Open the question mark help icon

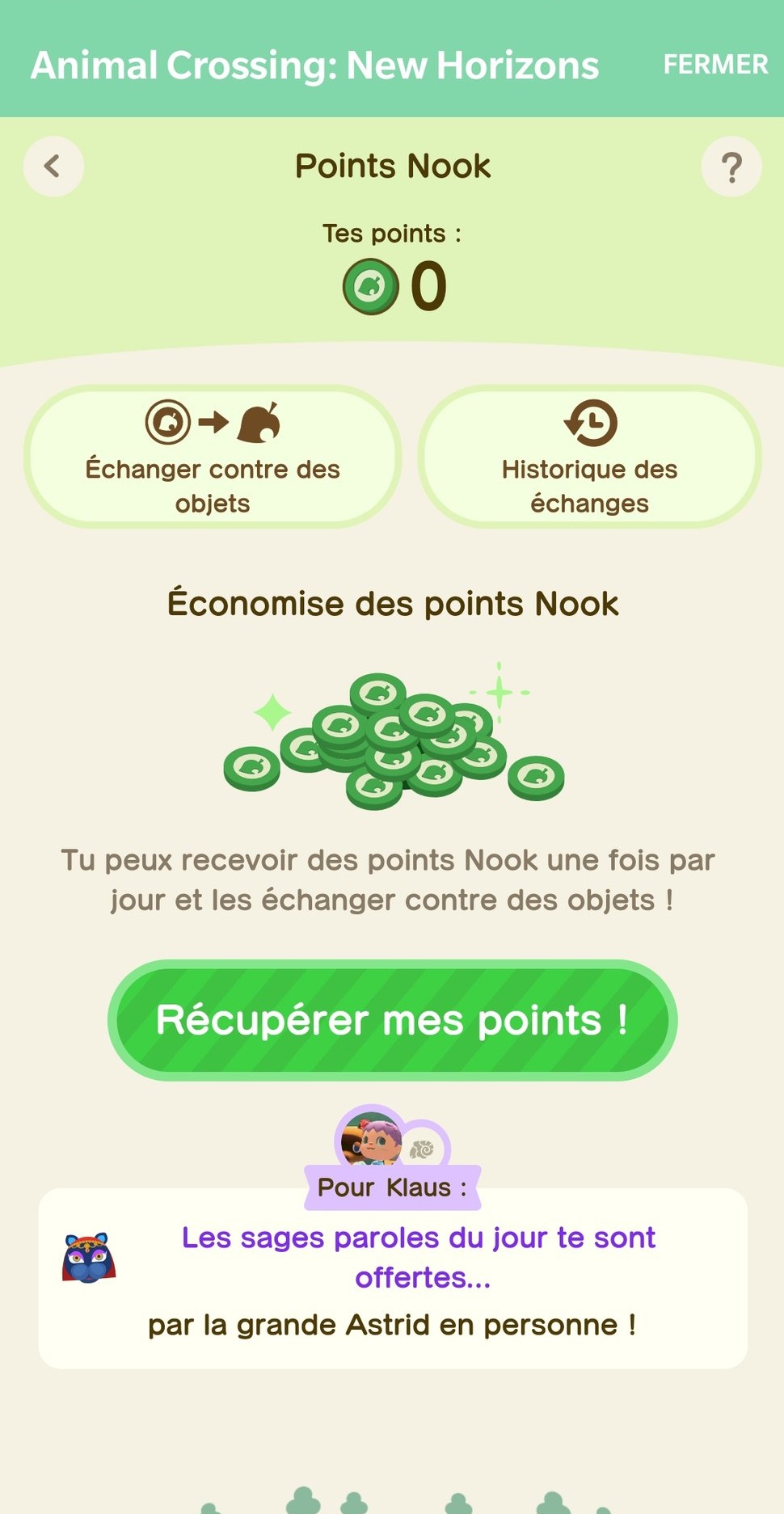pos(731,167)
